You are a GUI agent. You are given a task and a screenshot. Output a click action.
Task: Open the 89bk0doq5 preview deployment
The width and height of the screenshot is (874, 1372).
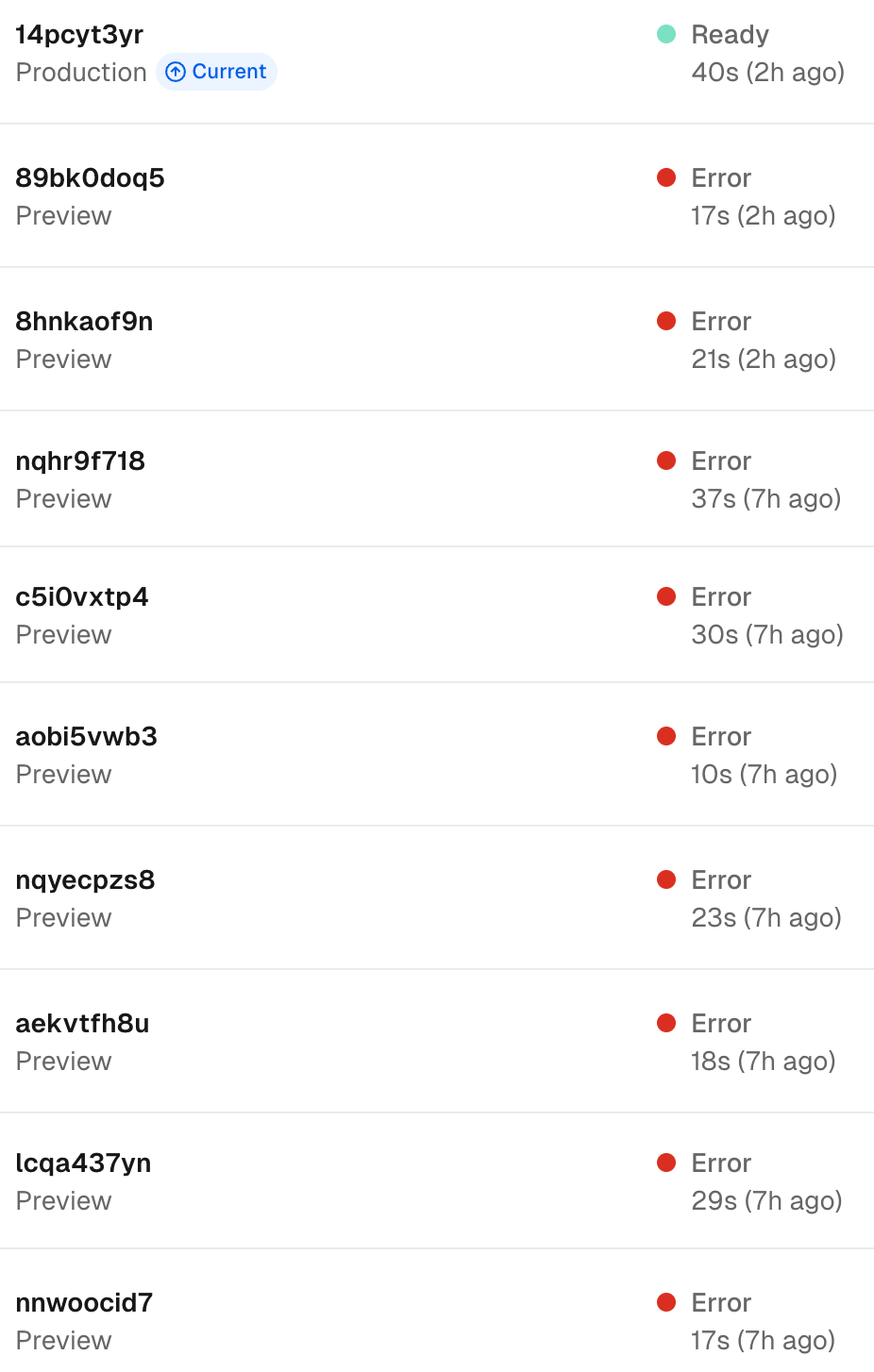click(90, 178)
